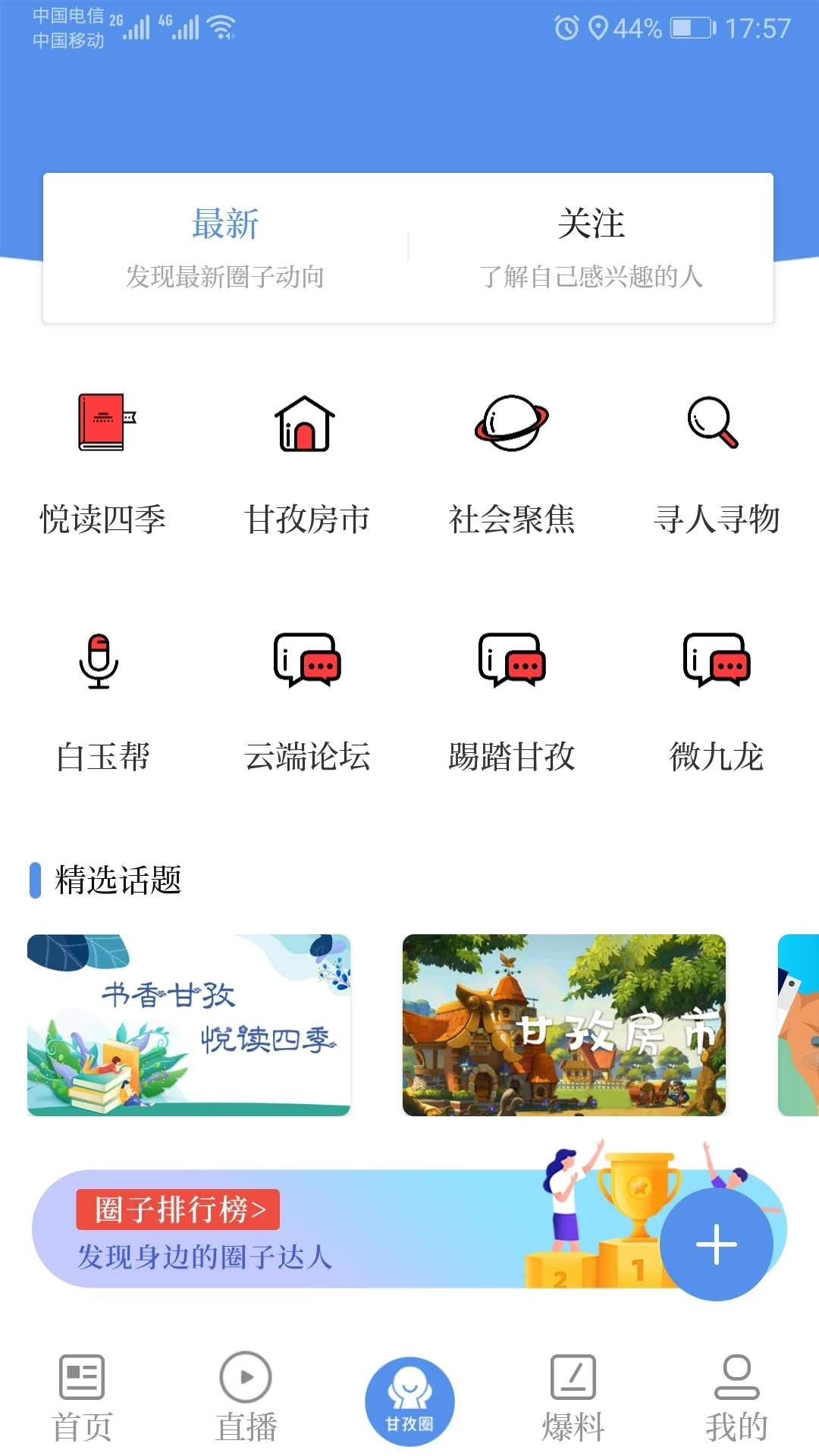The image size is (819, 1456).
Task: Select the 甘孜房市 house icon
Action: click(306, 425)
